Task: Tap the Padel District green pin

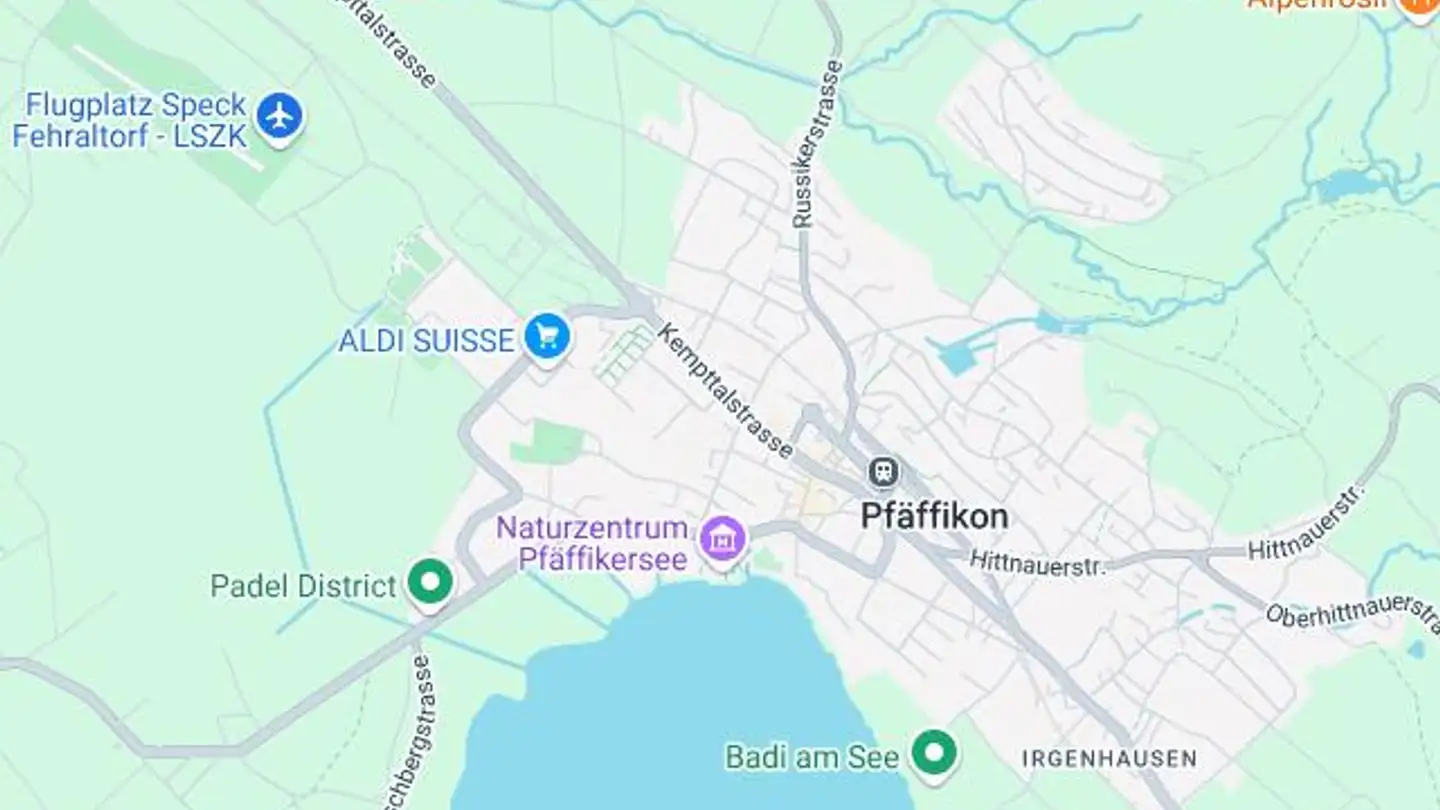Action: pyautogui.click(x=431, y=582)
